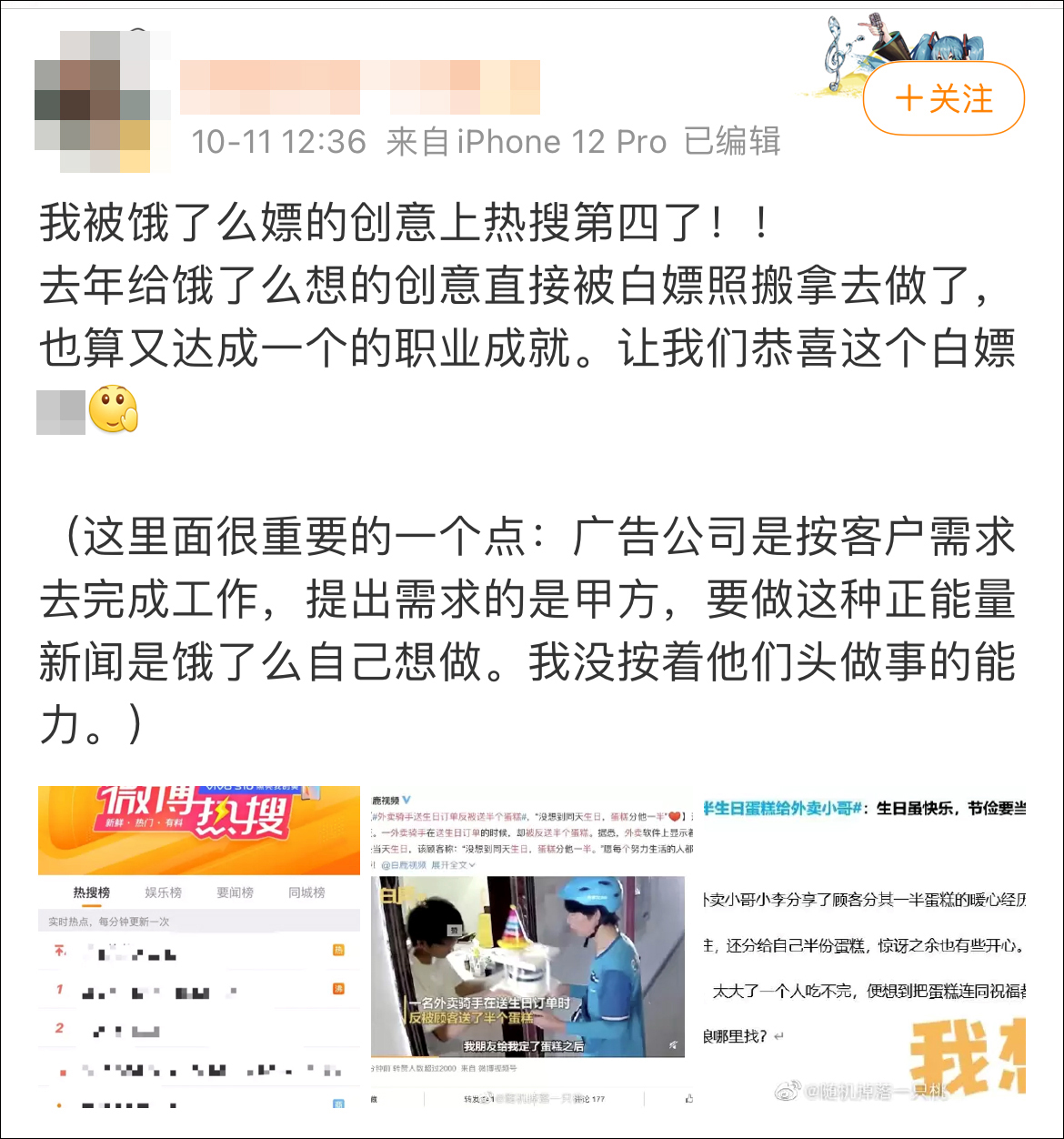Image resolution: width=1064 pixels, height=1139 pixels.
Task: Open the birthday cake document image
Action: coord(863,946)
